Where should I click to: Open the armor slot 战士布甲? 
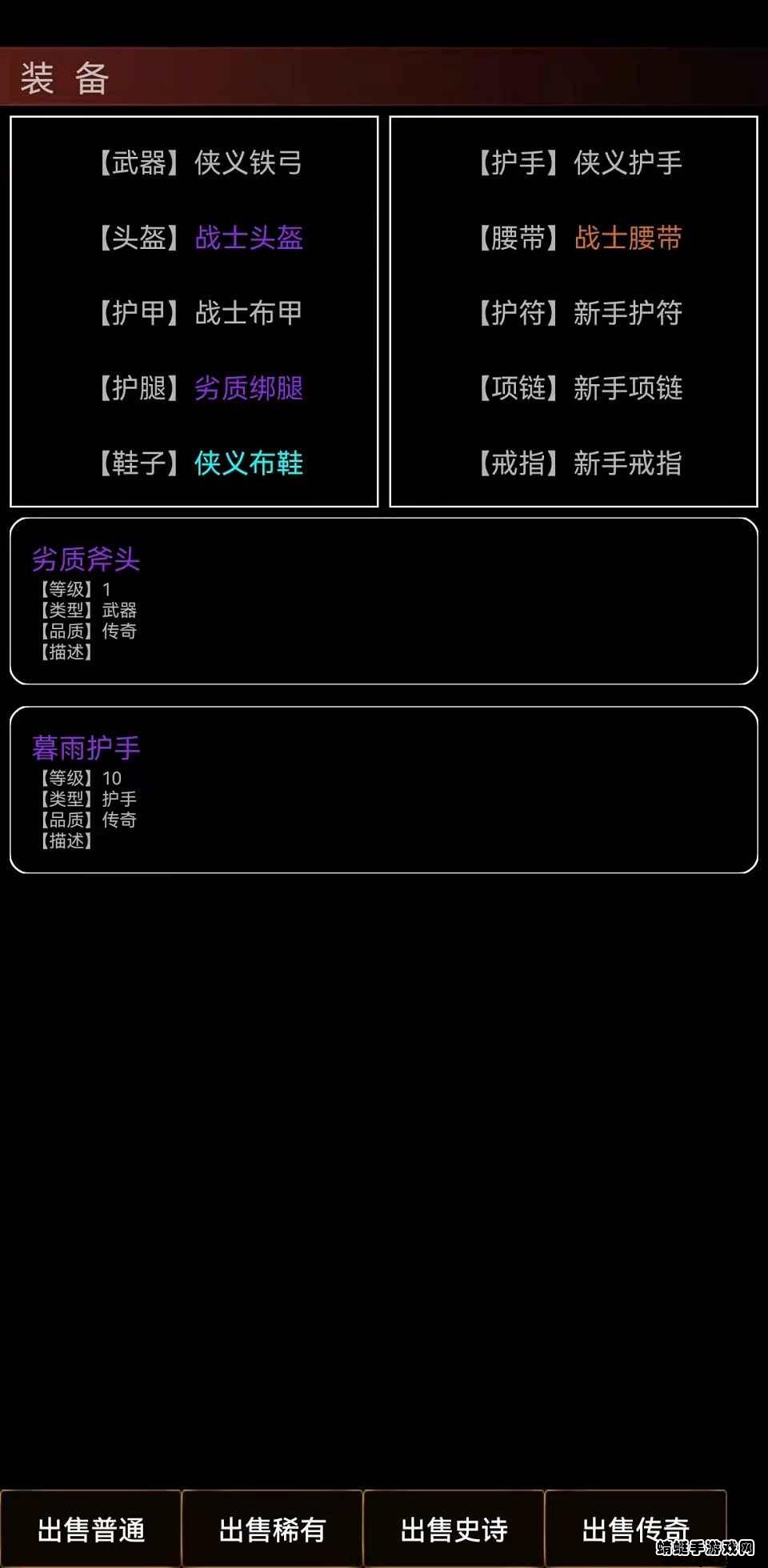248,313
